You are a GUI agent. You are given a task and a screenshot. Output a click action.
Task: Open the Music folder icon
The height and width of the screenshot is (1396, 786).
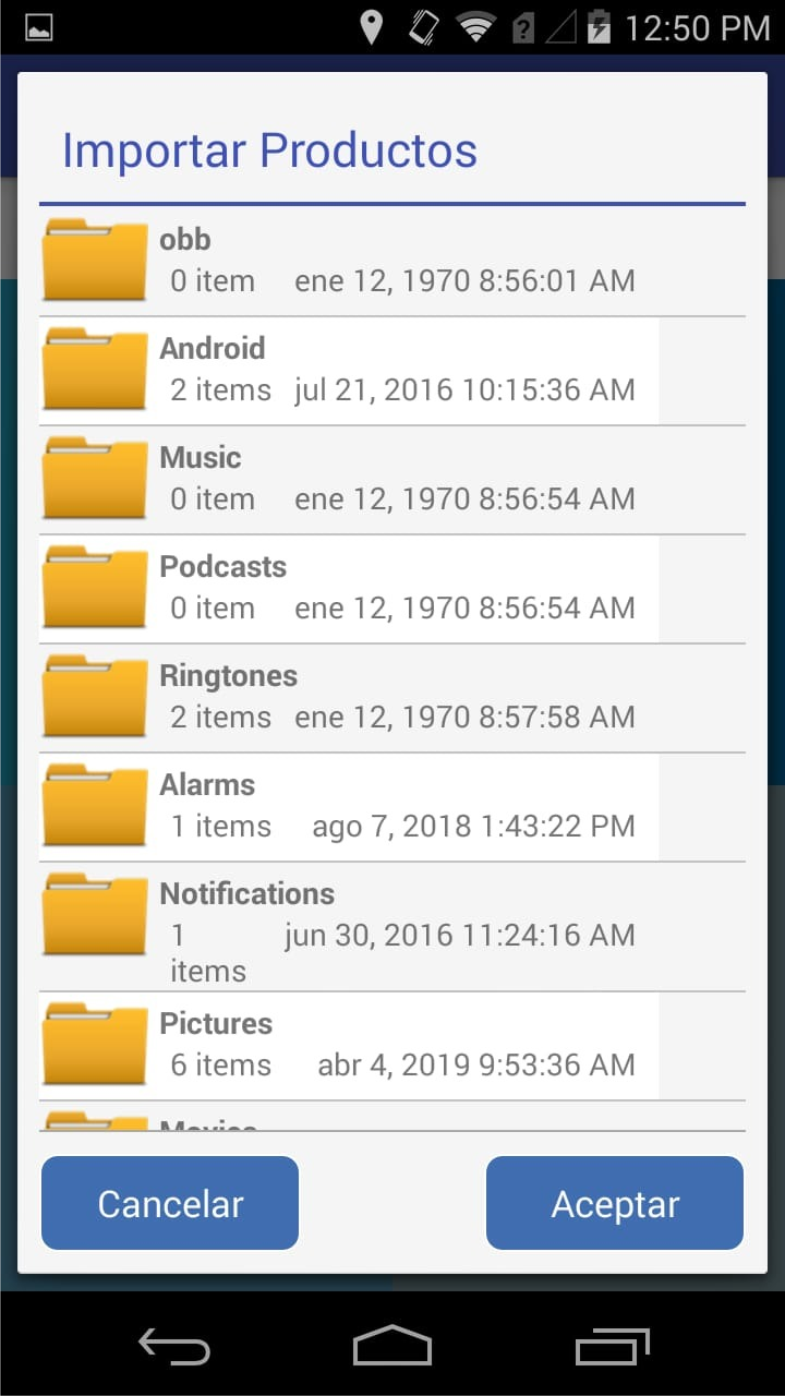click(93, 476)
